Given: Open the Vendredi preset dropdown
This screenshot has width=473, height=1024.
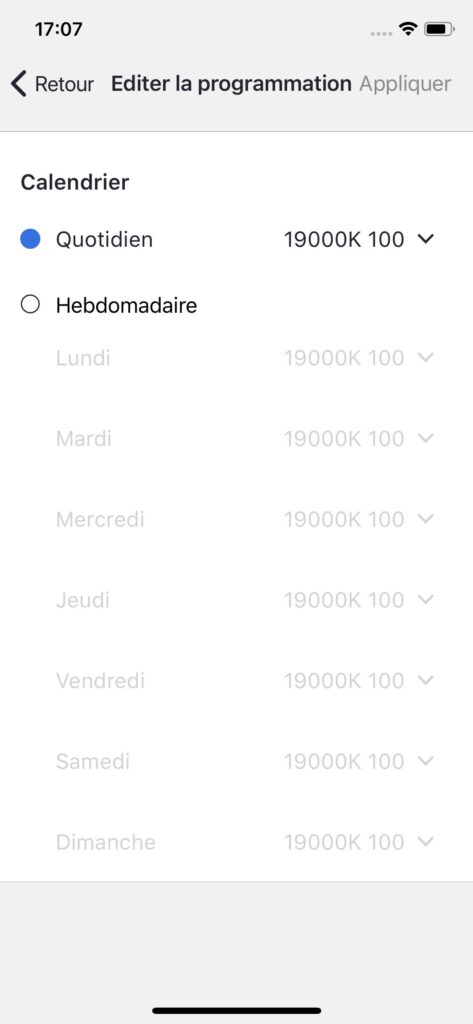Looking at the screenshot, I should (359, 680).
